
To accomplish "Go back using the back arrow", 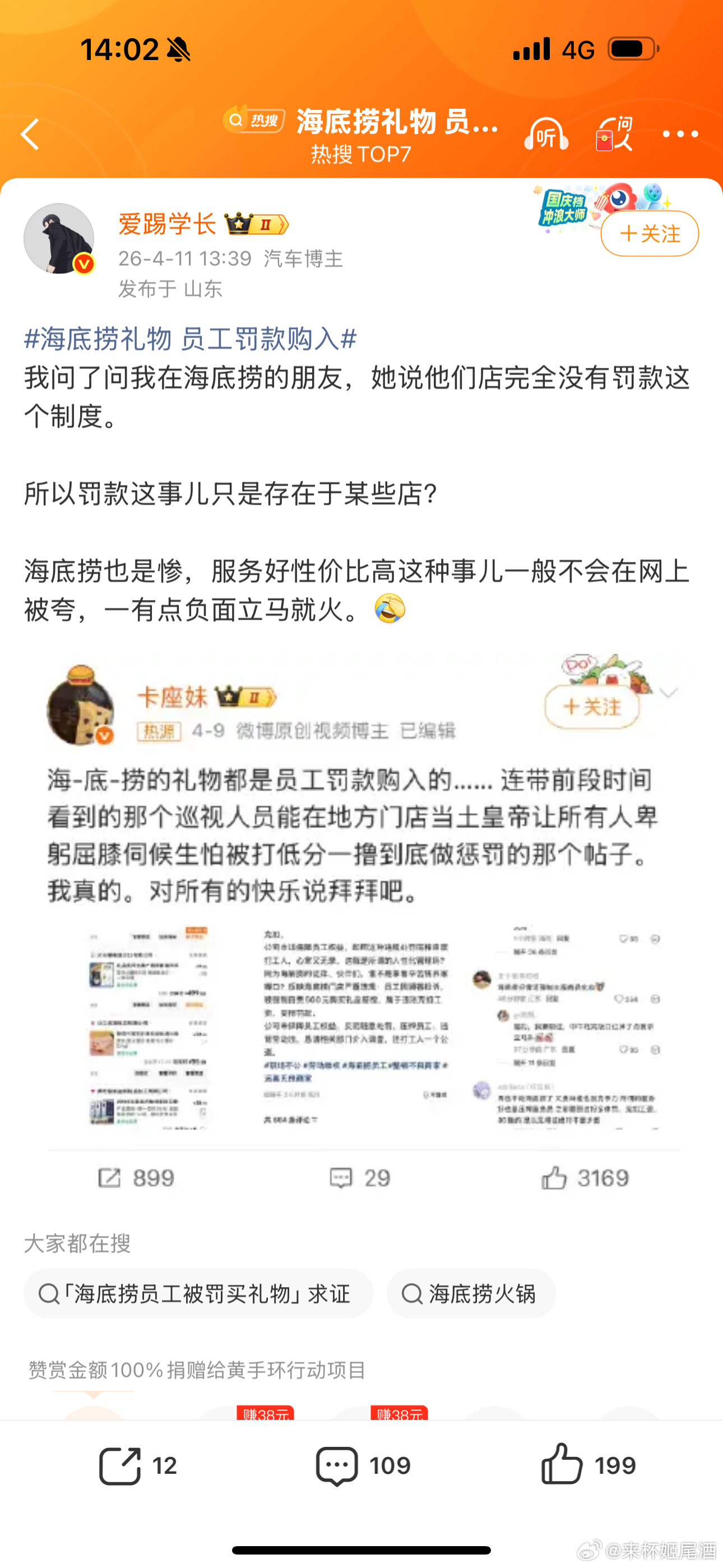I will click(30, 134).
